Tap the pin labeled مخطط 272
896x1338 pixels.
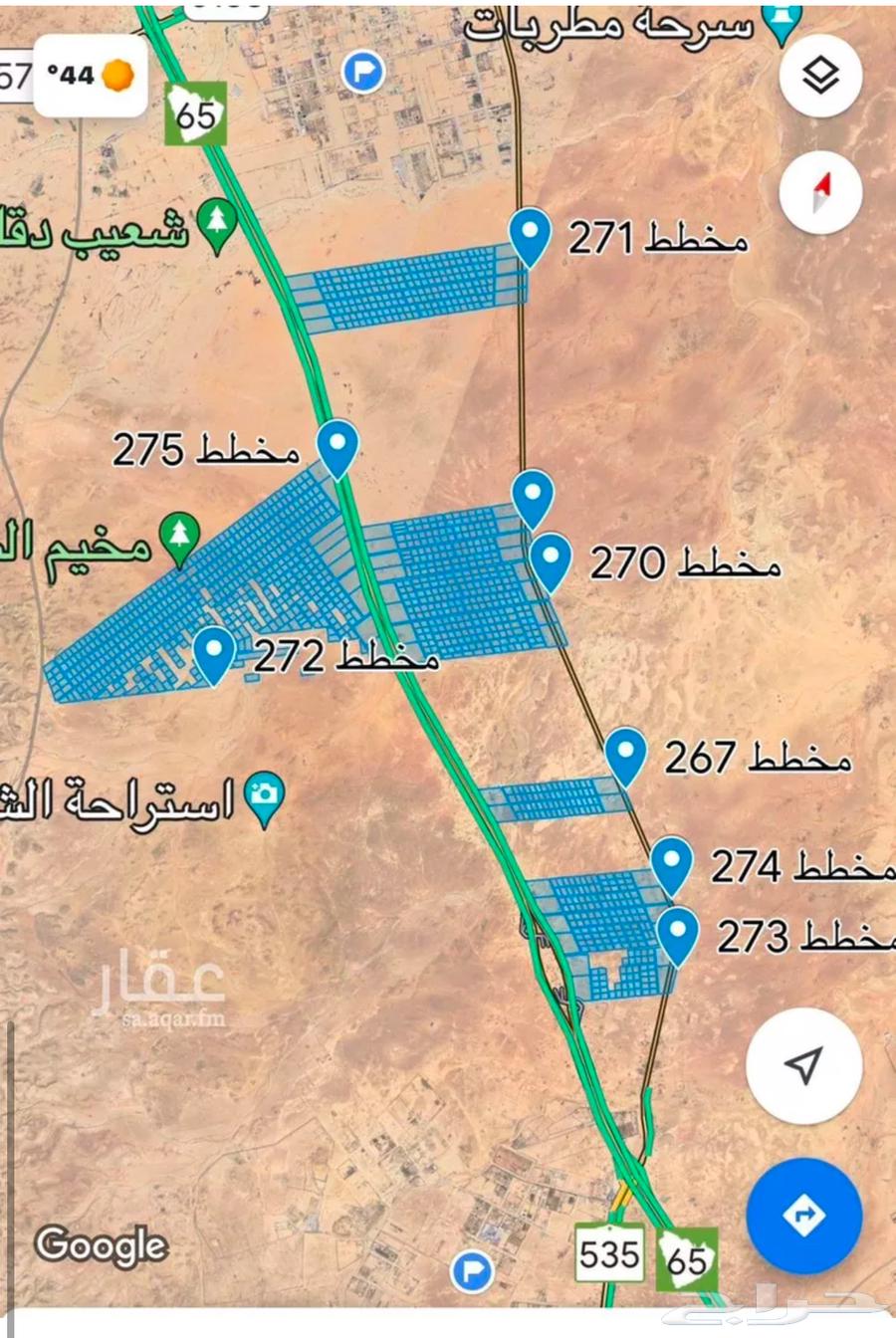tap(214, 654)
